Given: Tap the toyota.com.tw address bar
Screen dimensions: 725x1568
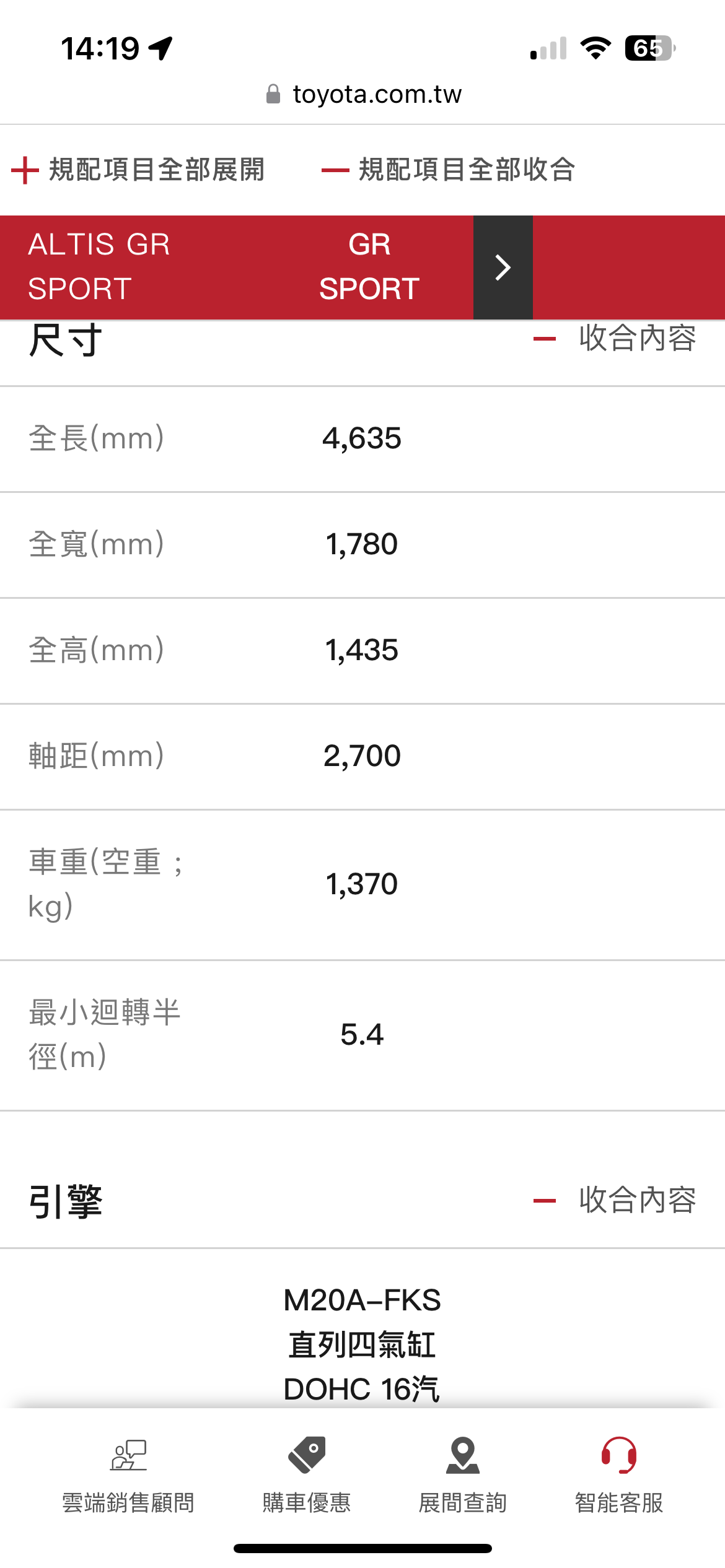Looking at the screenshot, I should tap(364, 94).
